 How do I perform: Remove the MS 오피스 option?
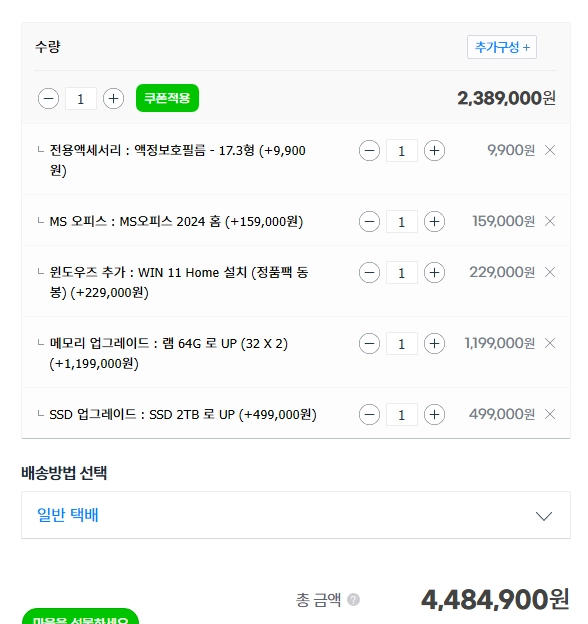point(550,221)
